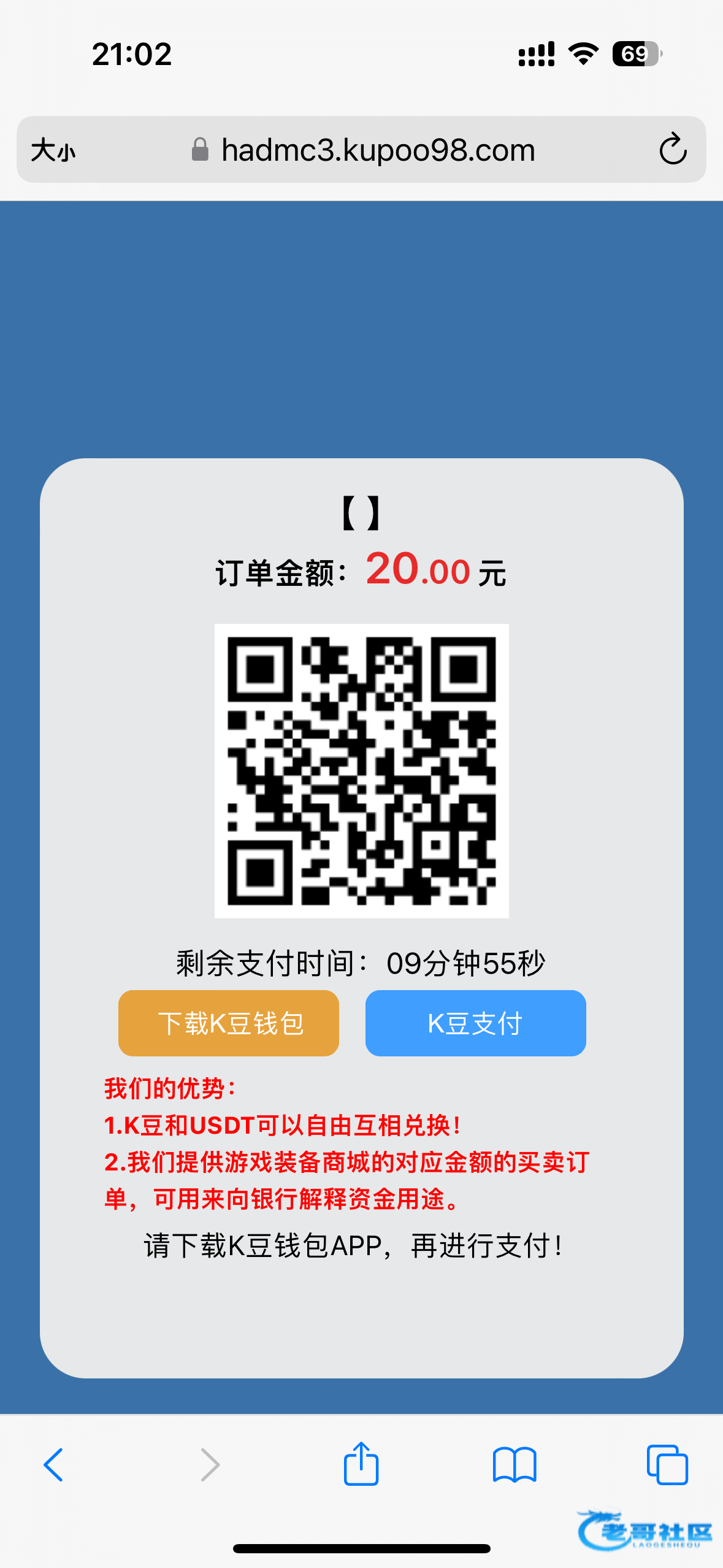
Task: Open the 大小 text size menu
Action: (53, 150)
